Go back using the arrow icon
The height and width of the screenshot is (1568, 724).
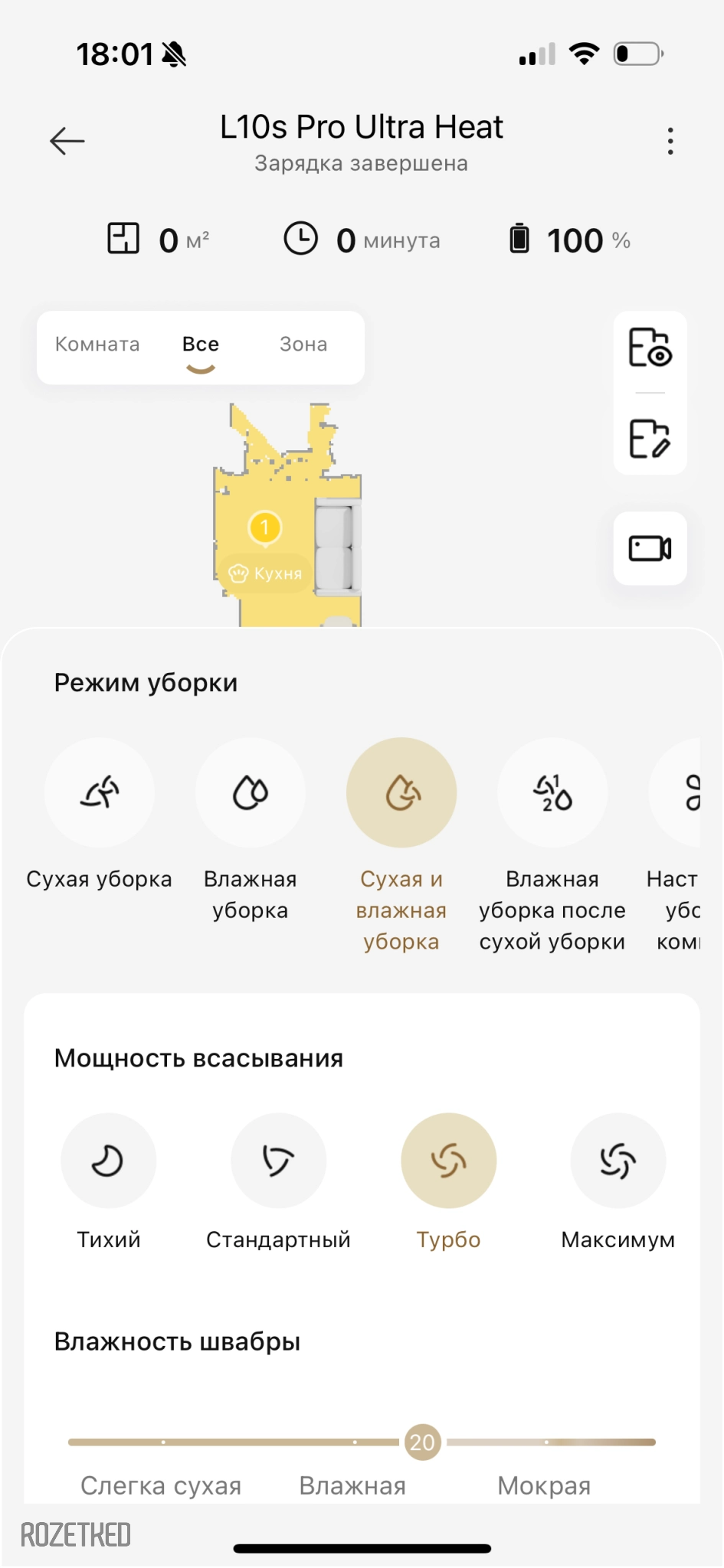point(67,141)
